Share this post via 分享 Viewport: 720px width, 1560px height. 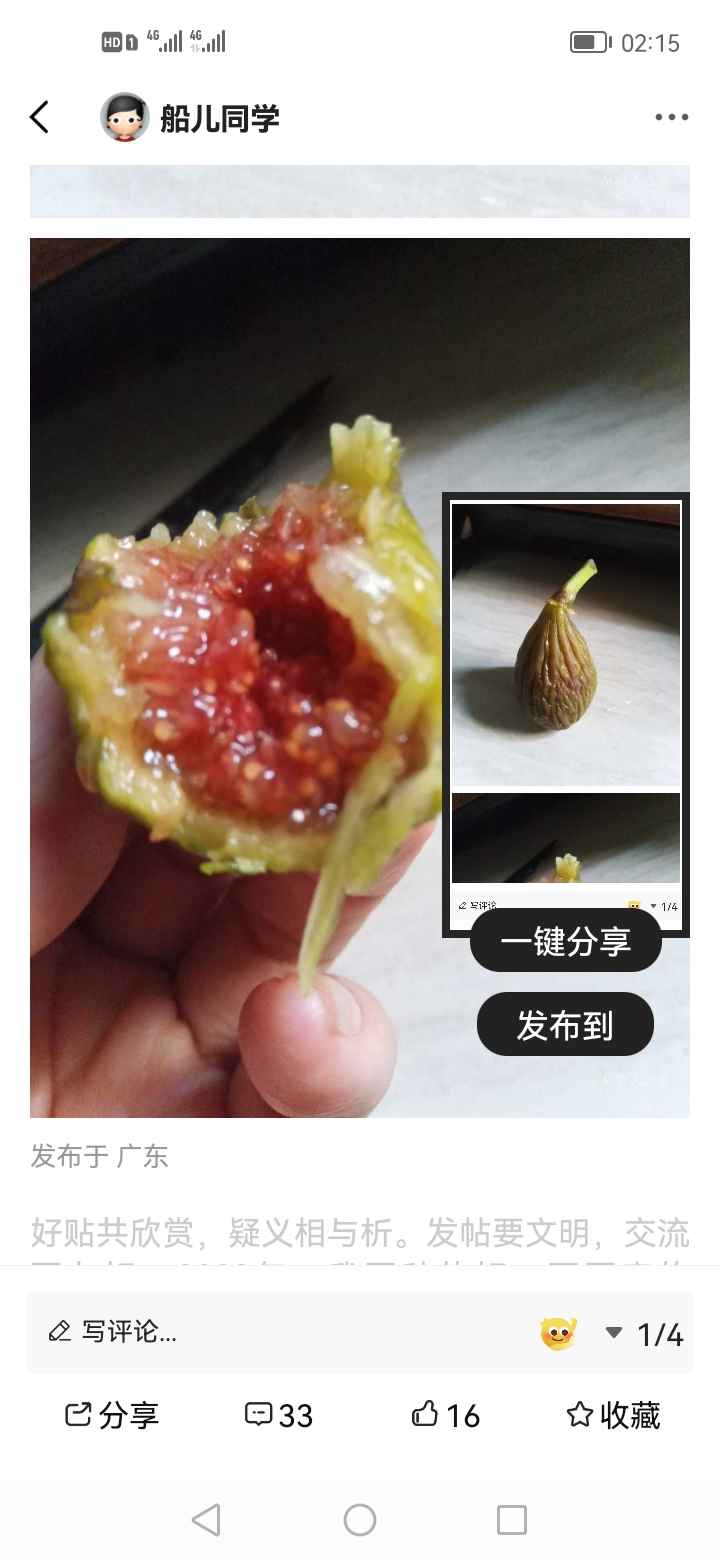(112, 1415)
